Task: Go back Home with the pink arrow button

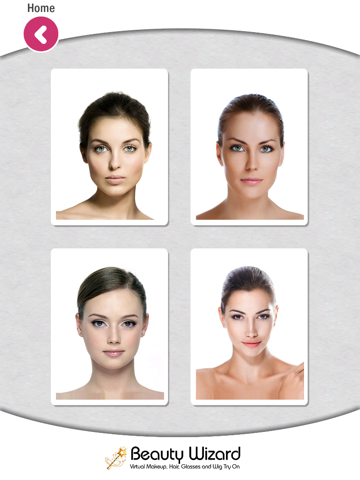Action: pos(41,34)
